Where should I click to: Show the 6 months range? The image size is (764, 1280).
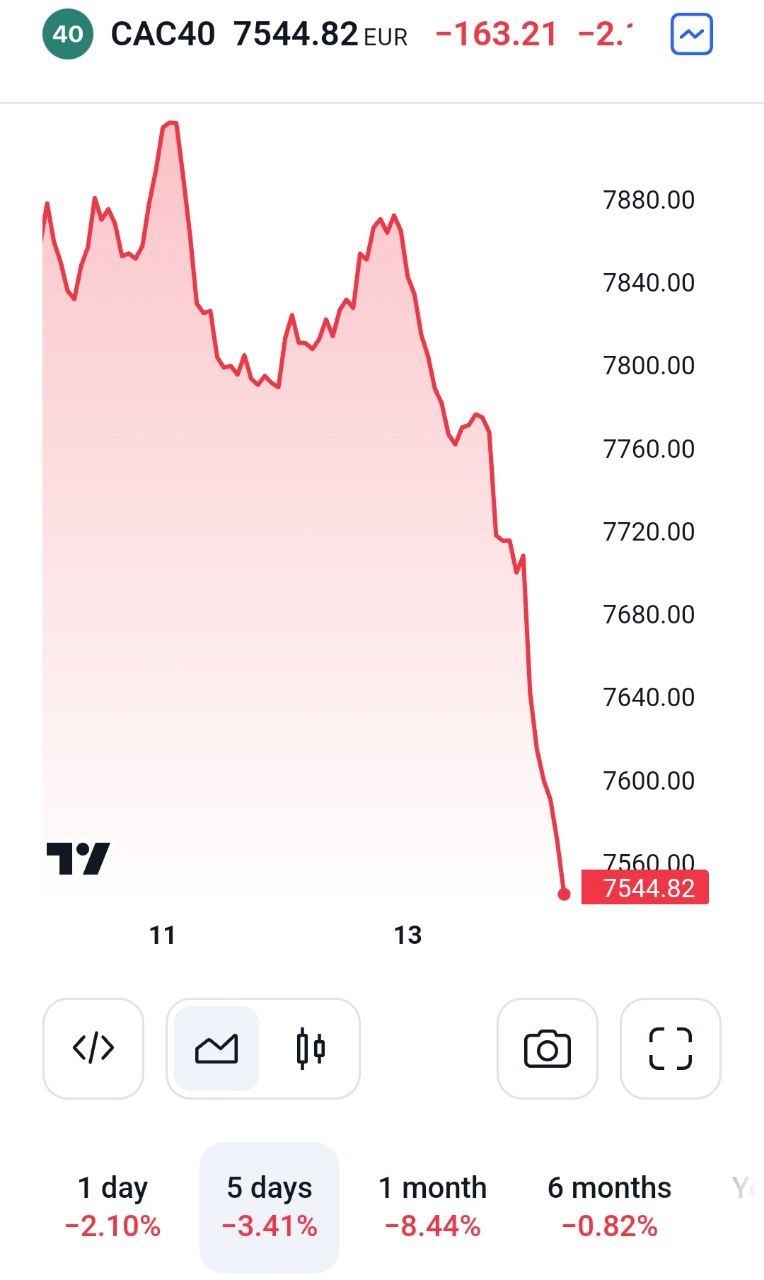click(x=609, y=1205)
